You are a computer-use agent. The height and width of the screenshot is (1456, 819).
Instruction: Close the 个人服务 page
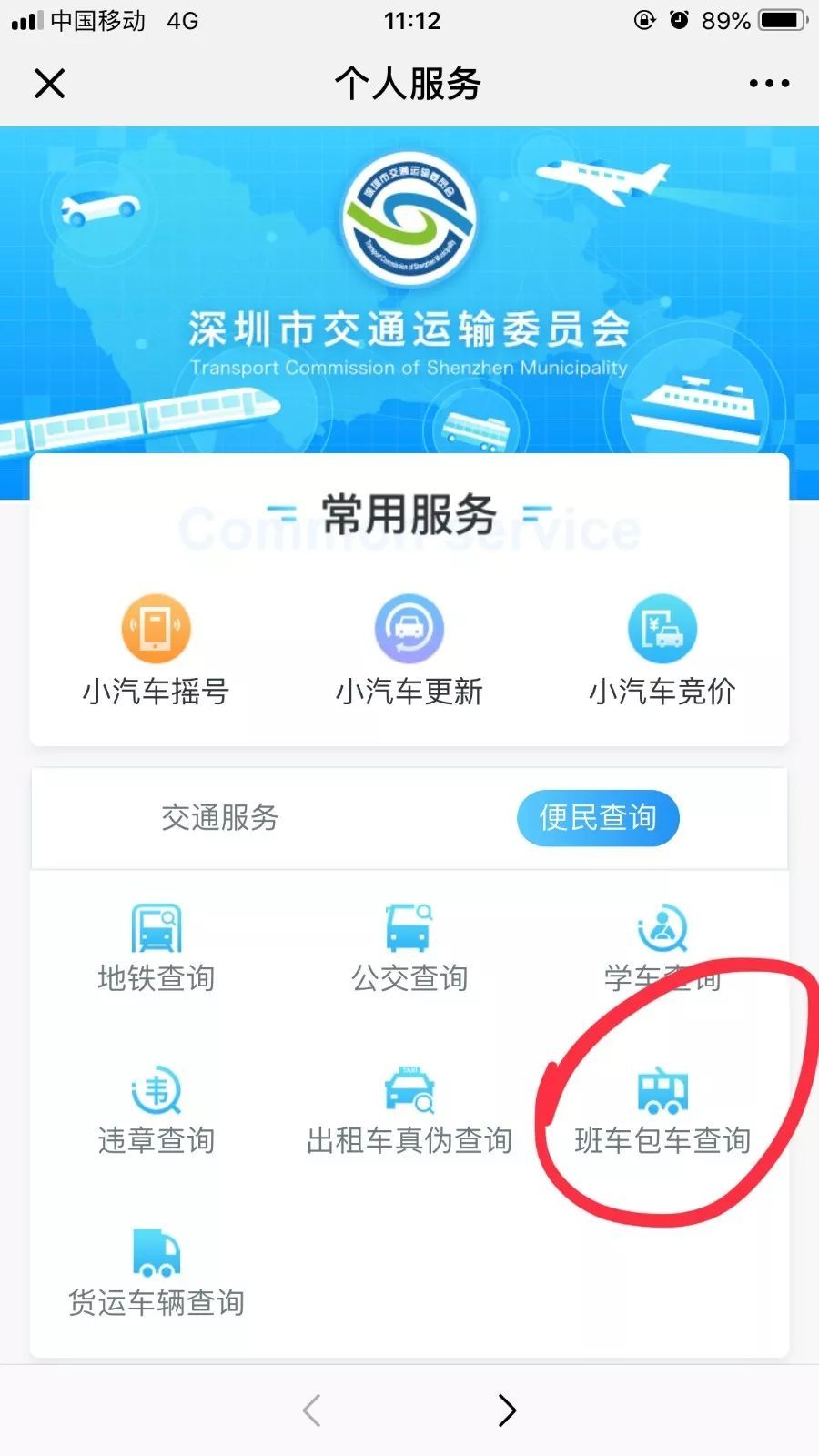(50, 84)
